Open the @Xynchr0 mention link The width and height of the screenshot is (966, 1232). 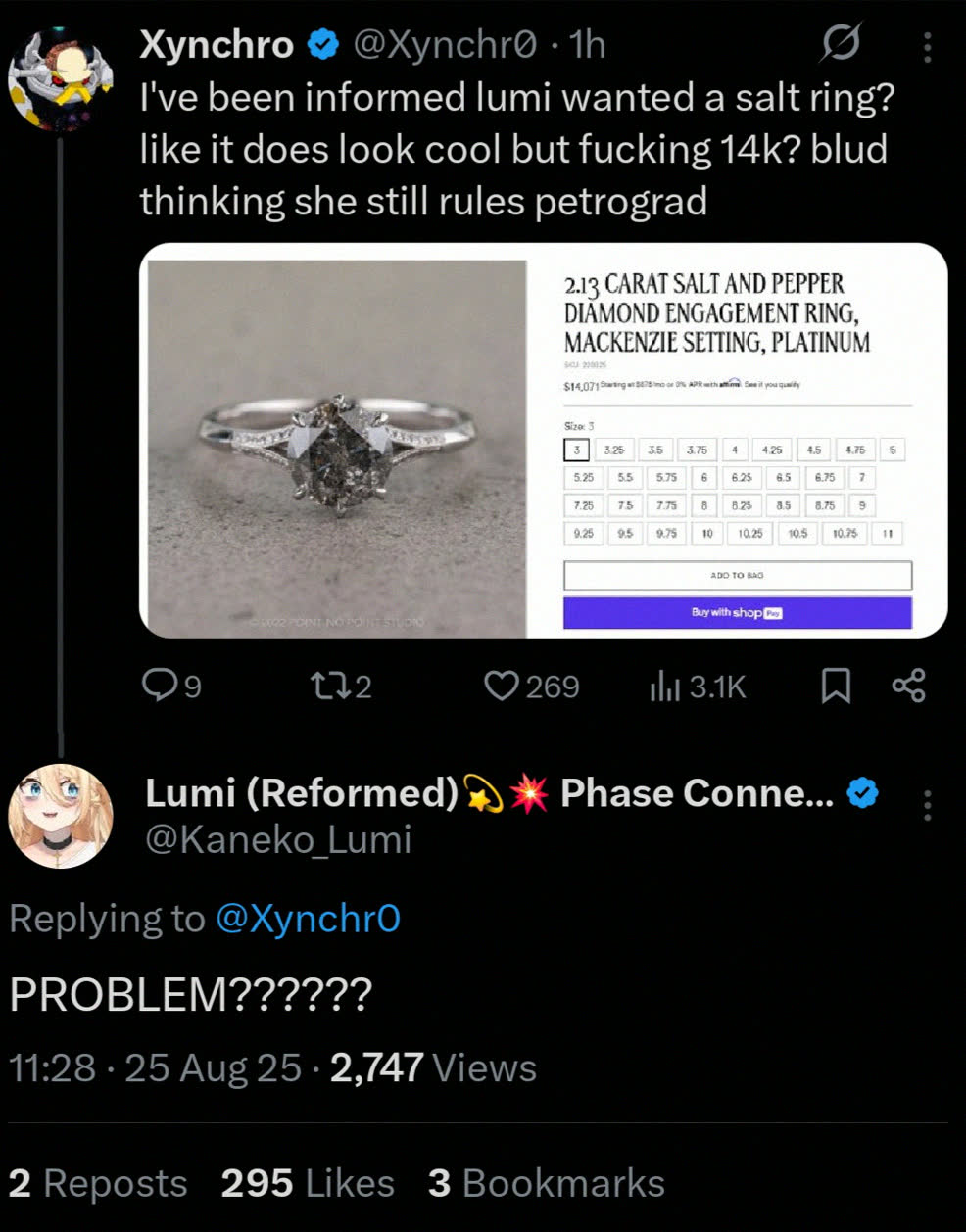point(308,919)
